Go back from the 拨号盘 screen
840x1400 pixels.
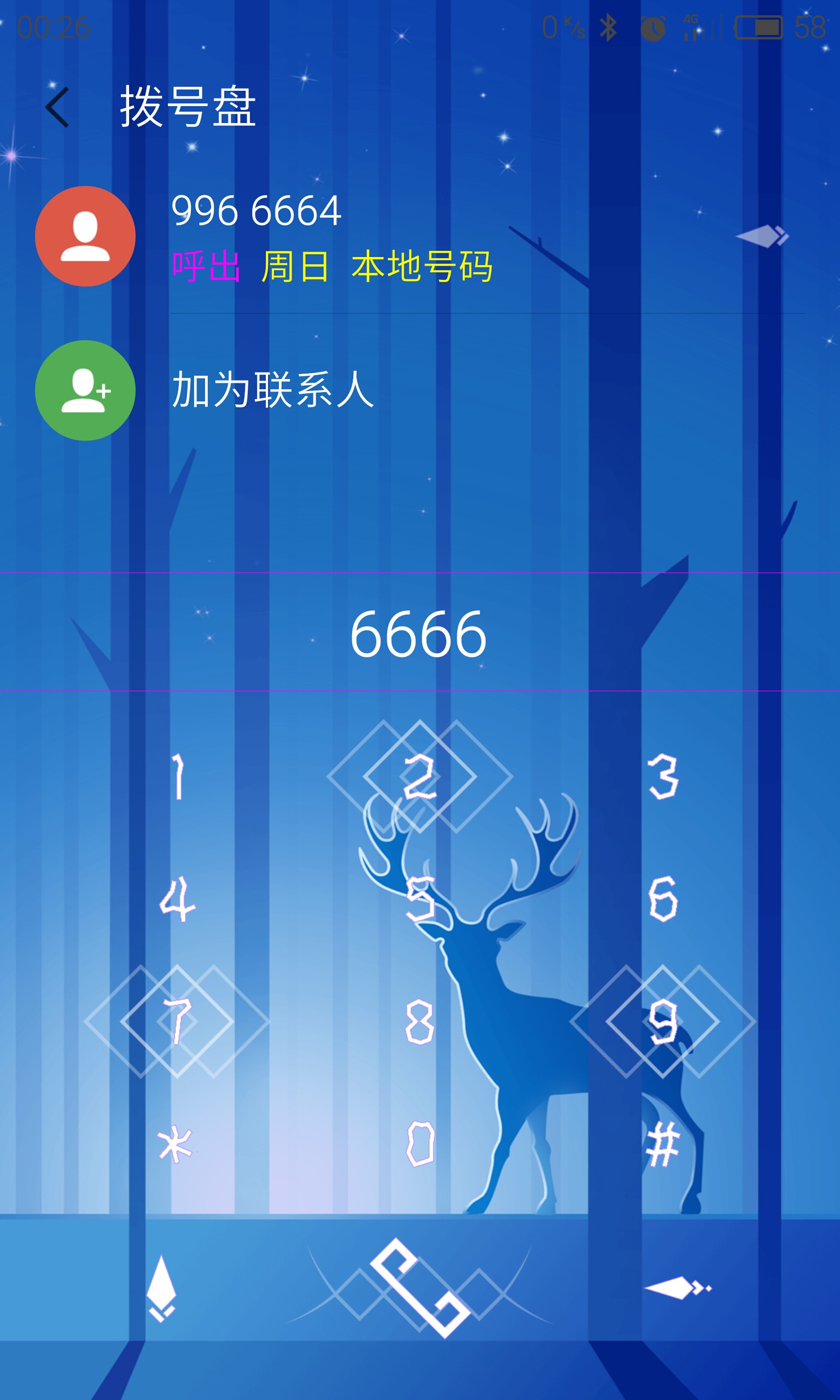coord(57,107)
